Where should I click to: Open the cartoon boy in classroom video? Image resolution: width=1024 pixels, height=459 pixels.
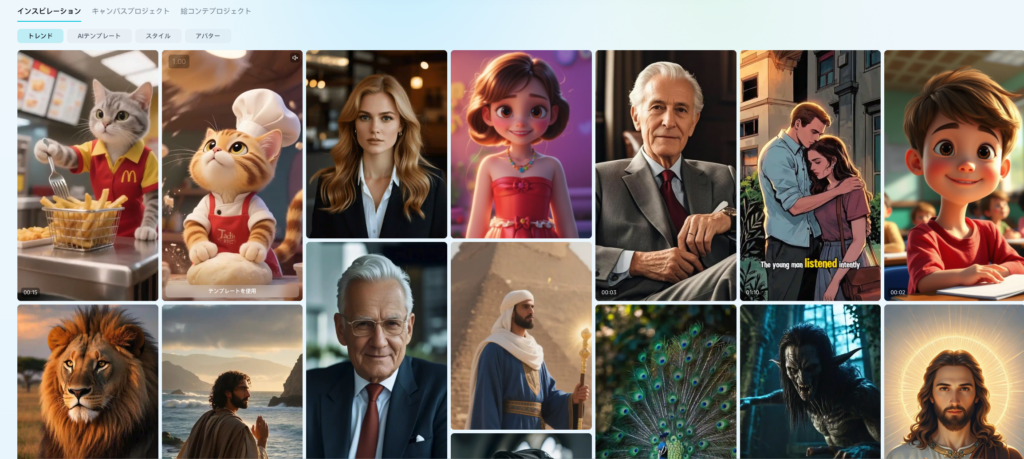pyautogui.click(x=954, y=175)
